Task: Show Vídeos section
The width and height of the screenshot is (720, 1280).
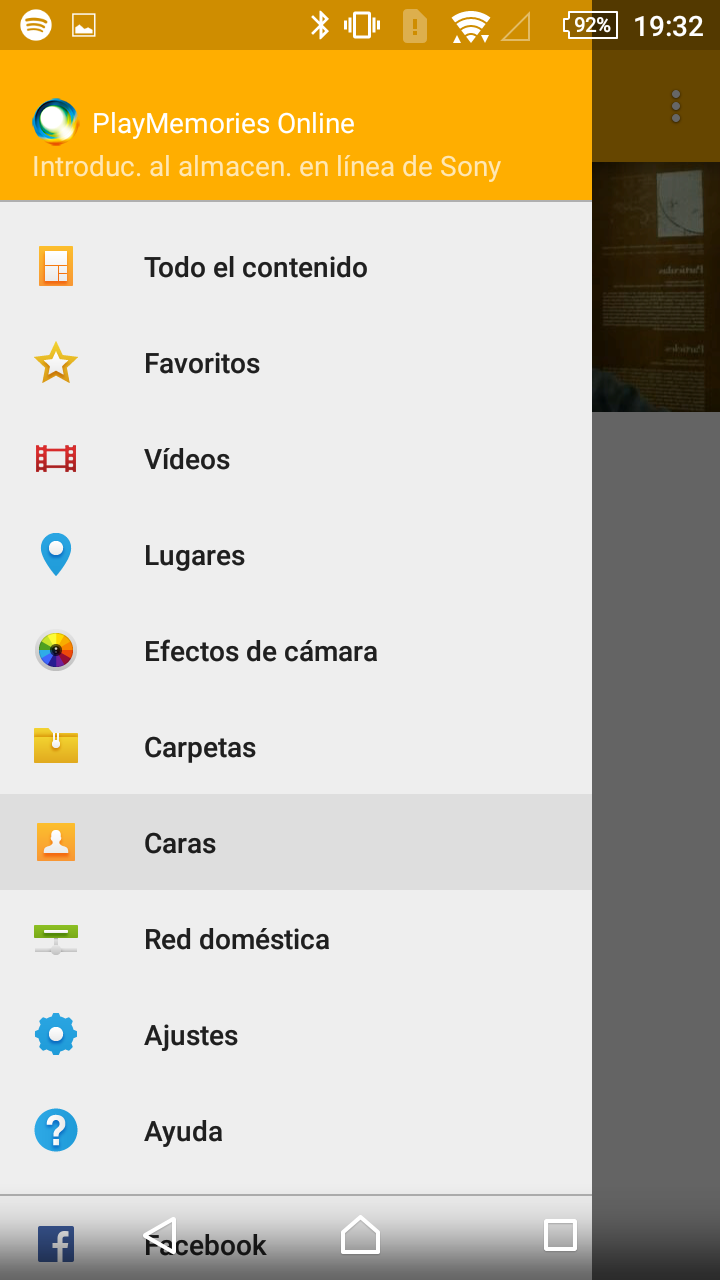Action: coord(187,459)
